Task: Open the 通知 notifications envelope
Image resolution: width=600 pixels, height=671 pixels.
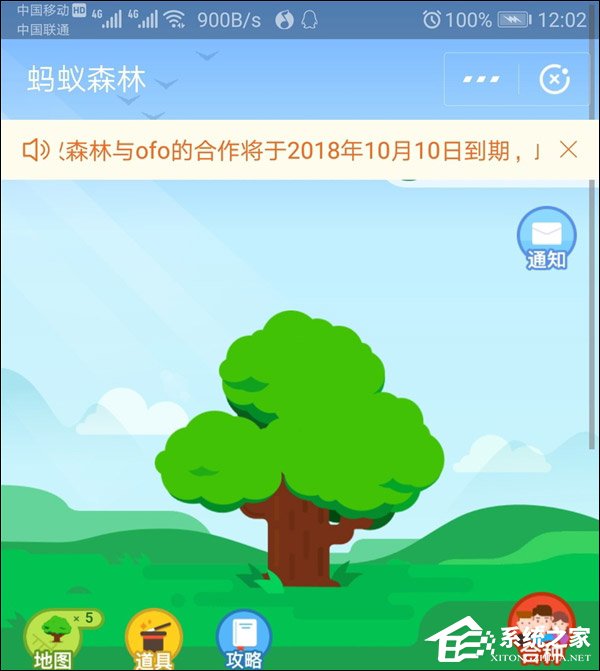Action: (x=546, y=238)
